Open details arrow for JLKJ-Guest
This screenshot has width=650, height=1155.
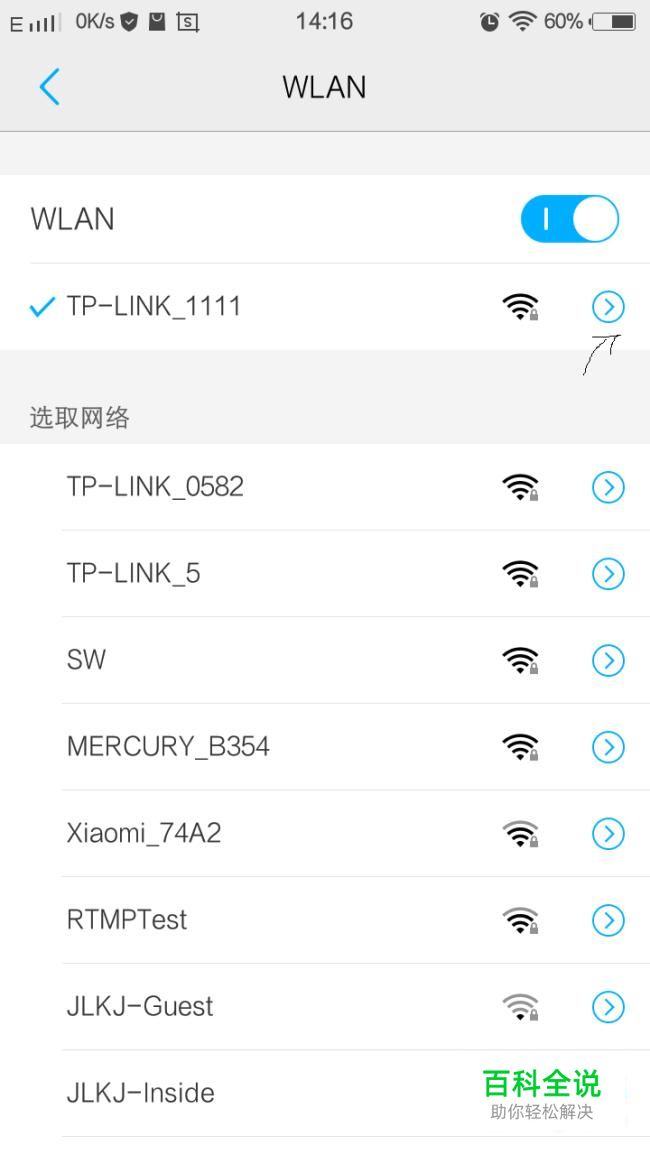tap(608, 1007)
